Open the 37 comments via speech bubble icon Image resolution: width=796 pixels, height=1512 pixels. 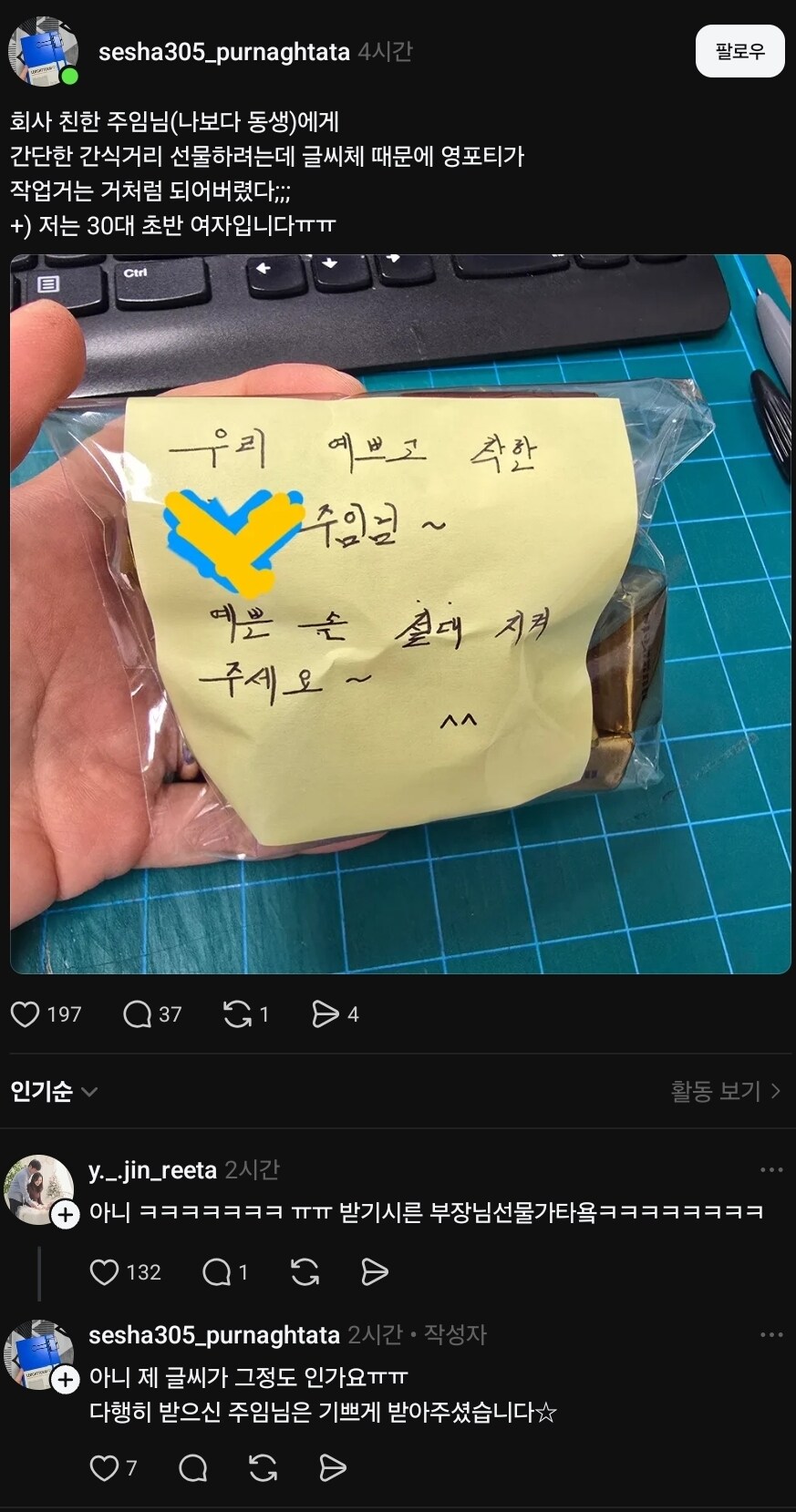[137, 1014]
